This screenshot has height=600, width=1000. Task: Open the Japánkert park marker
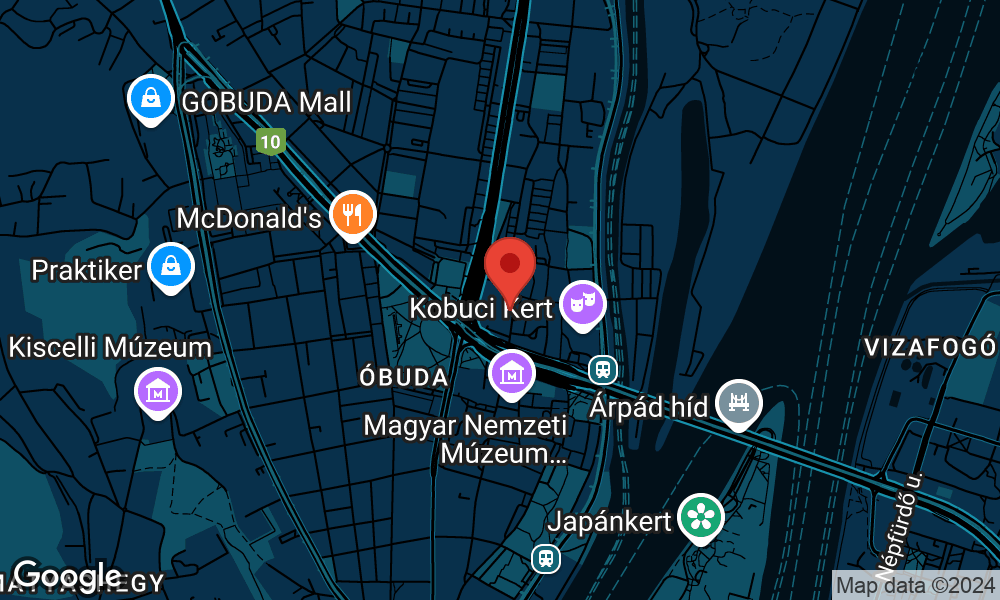click(700, 516)
